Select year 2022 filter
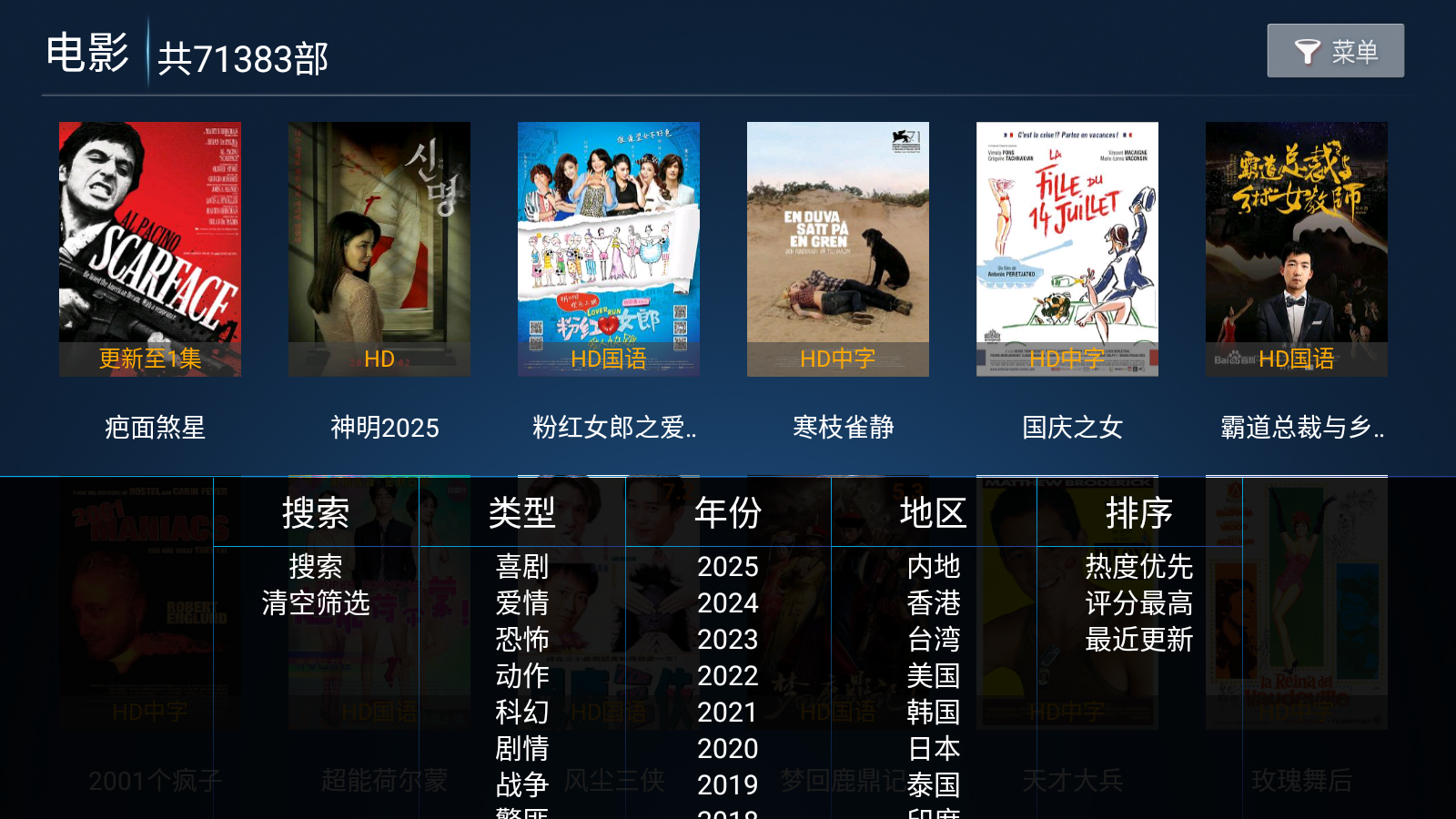Viewport: 1456px width, 819px height. pos(728,676)
